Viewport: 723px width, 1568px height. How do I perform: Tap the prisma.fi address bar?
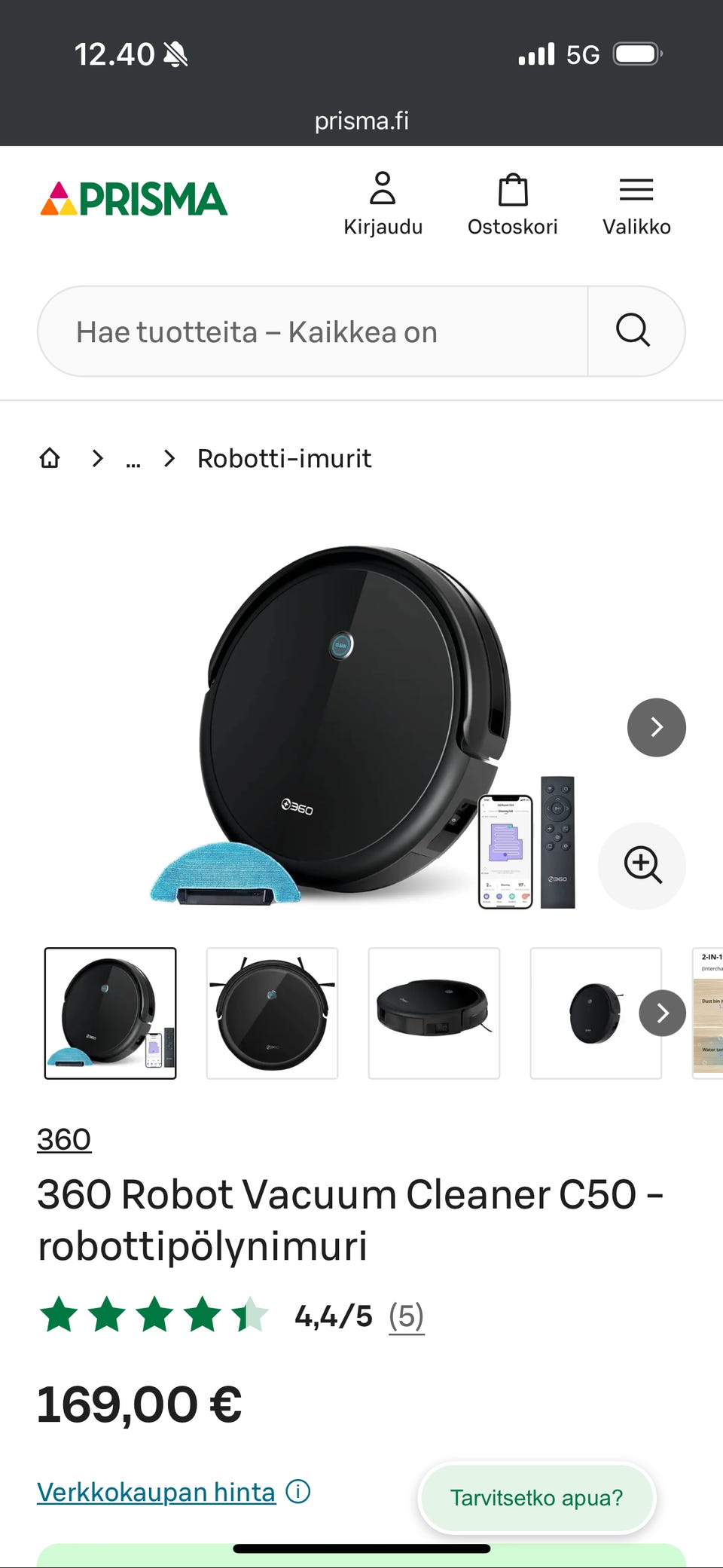coord(361,121)
